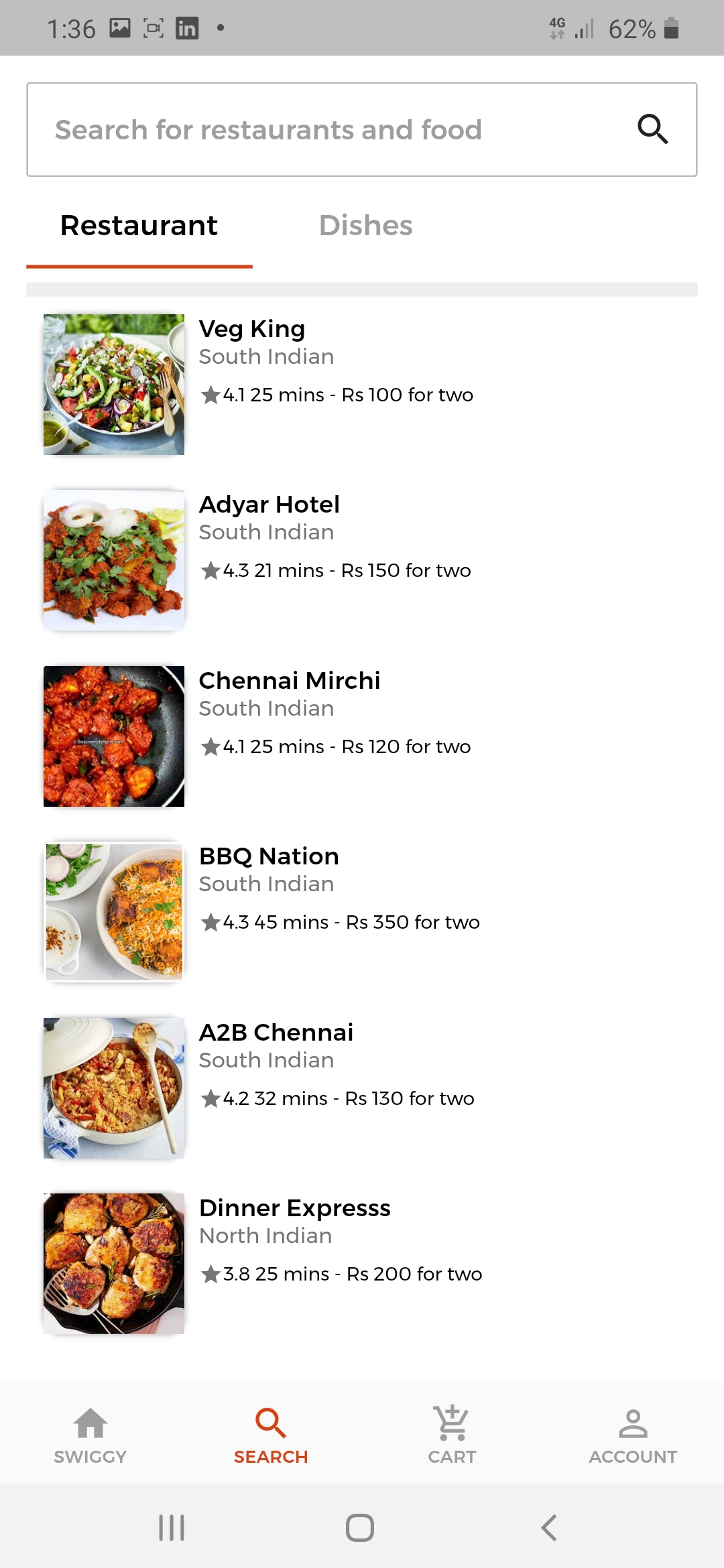Tap the search field for restaurants and food
The image size is (724, 1568).
(x=362, y=129)
